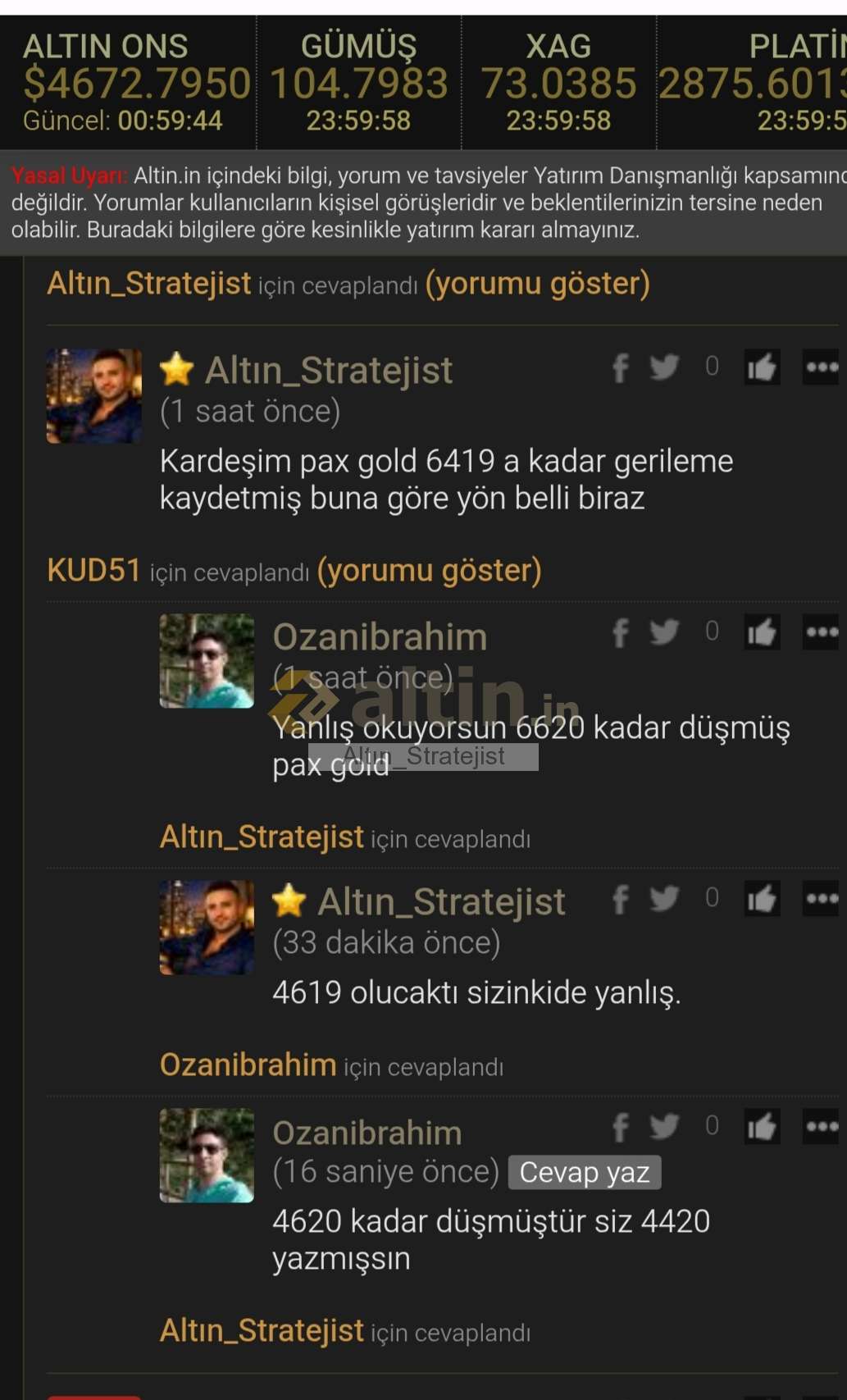The image size is (847, 1400).
Task: Share Ozanibrahim's 4620 comment on Facebook
Action: 621,1127
